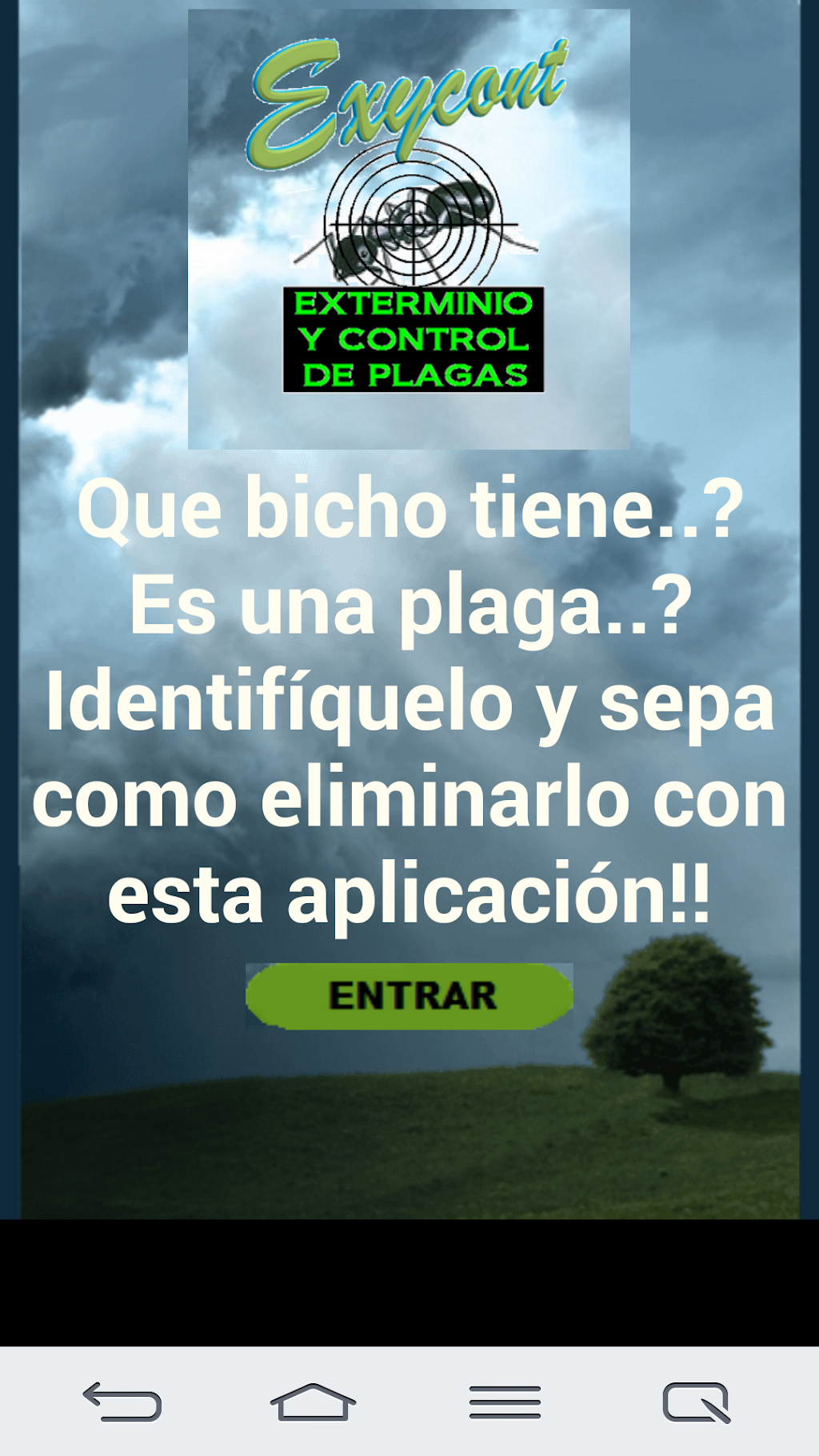Open the system menu button
Viewport: 819px width, 1456px height.
(505, 1402)
